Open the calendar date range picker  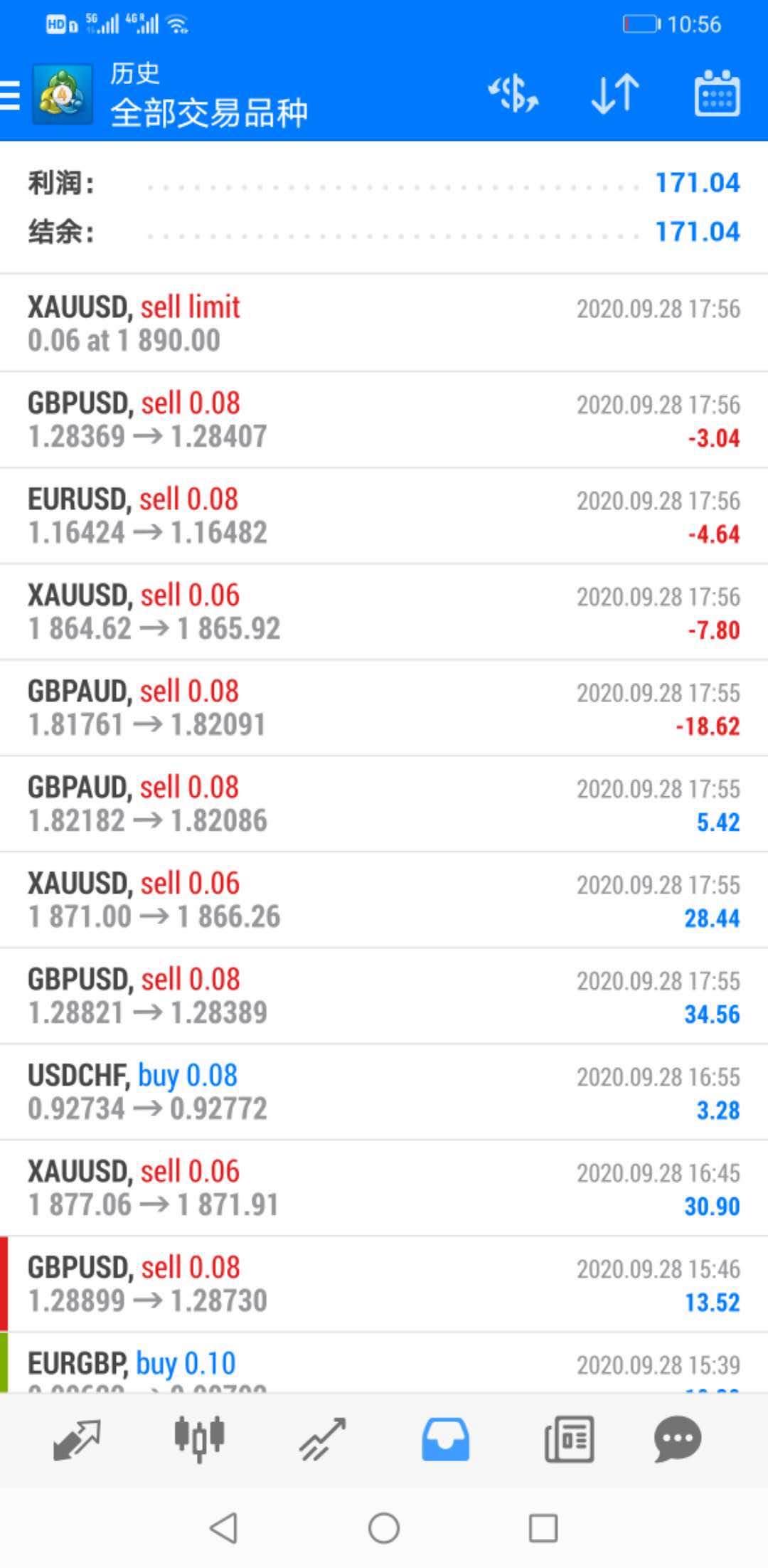pos(717,93)
